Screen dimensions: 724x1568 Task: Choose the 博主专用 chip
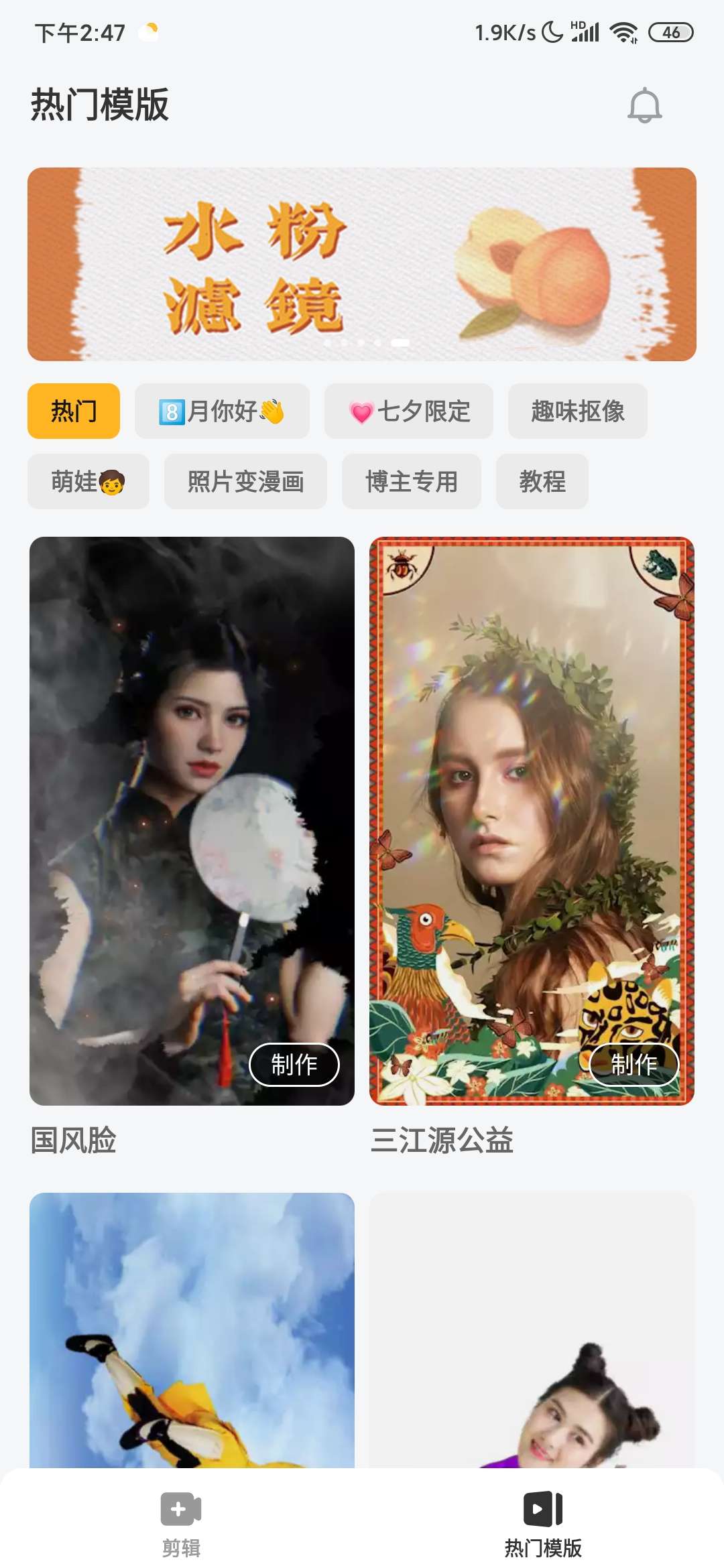pos(411,482)
